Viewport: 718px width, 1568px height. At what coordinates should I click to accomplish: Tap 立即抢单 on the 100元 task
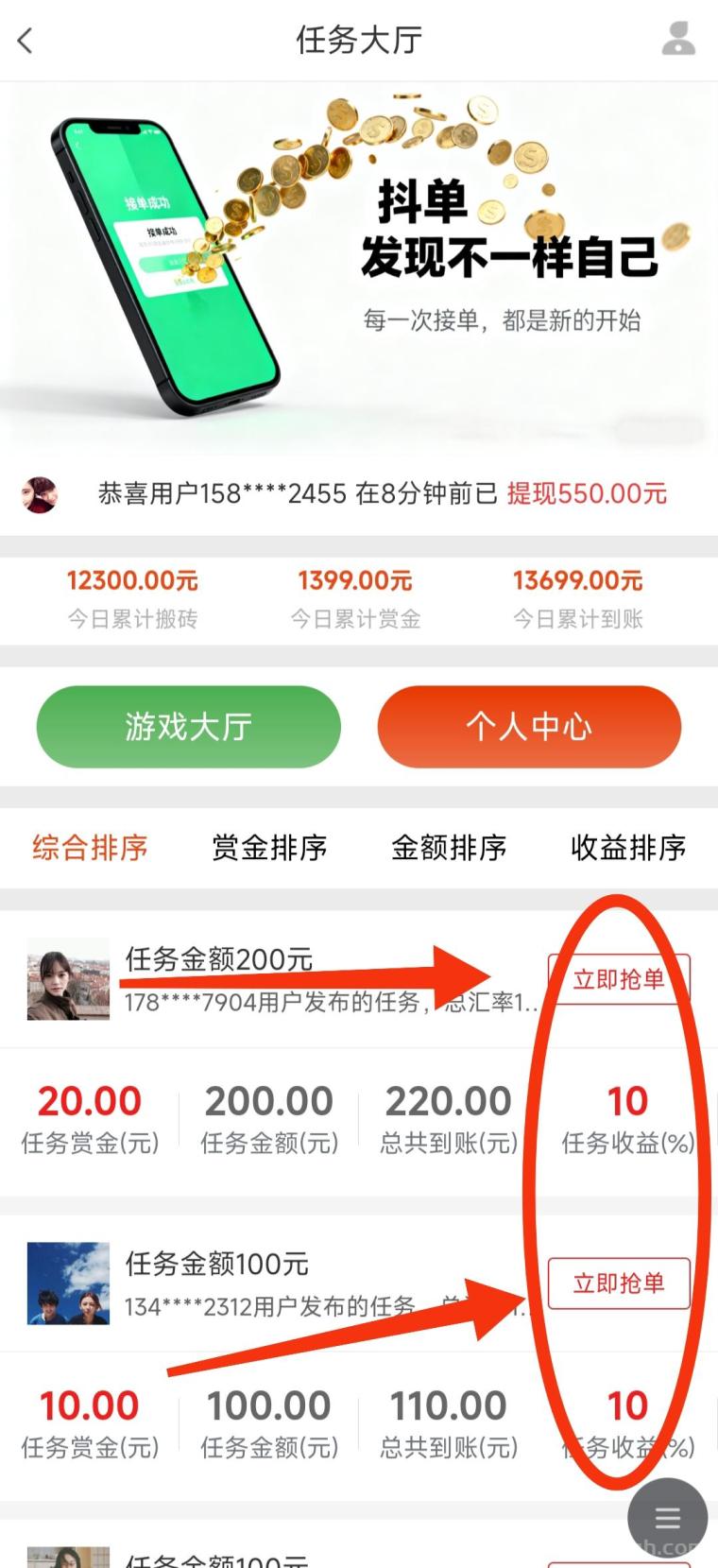(x=619, y=1283)
